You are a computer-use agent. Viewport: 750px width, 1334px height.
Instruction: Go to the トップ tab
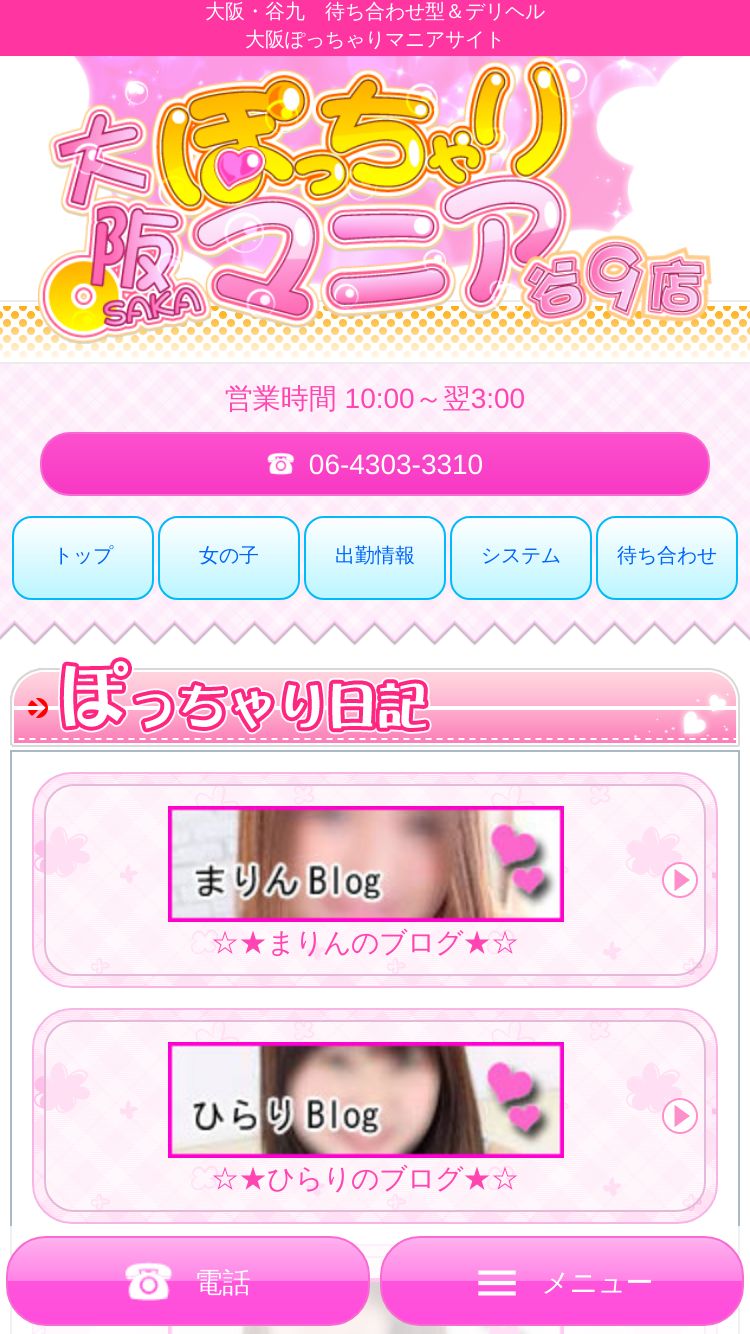point(83,557)
